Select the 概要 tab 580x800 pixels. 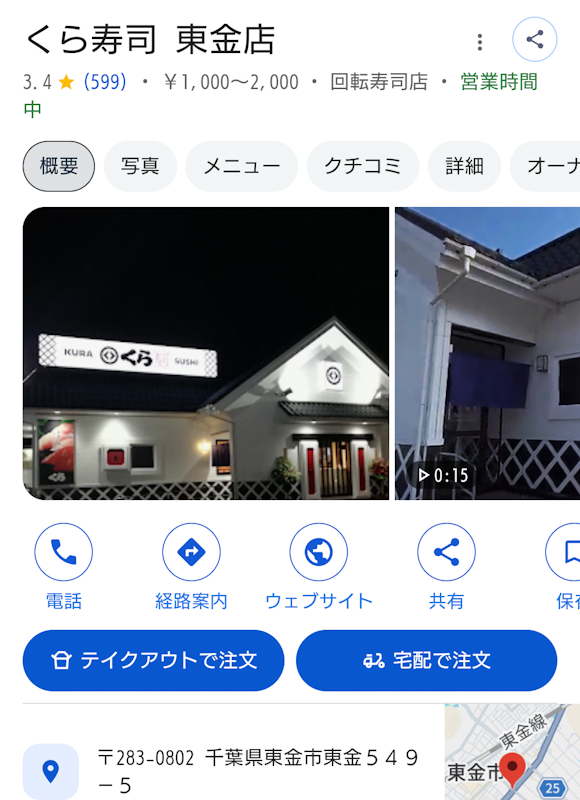tap(59, 166)
